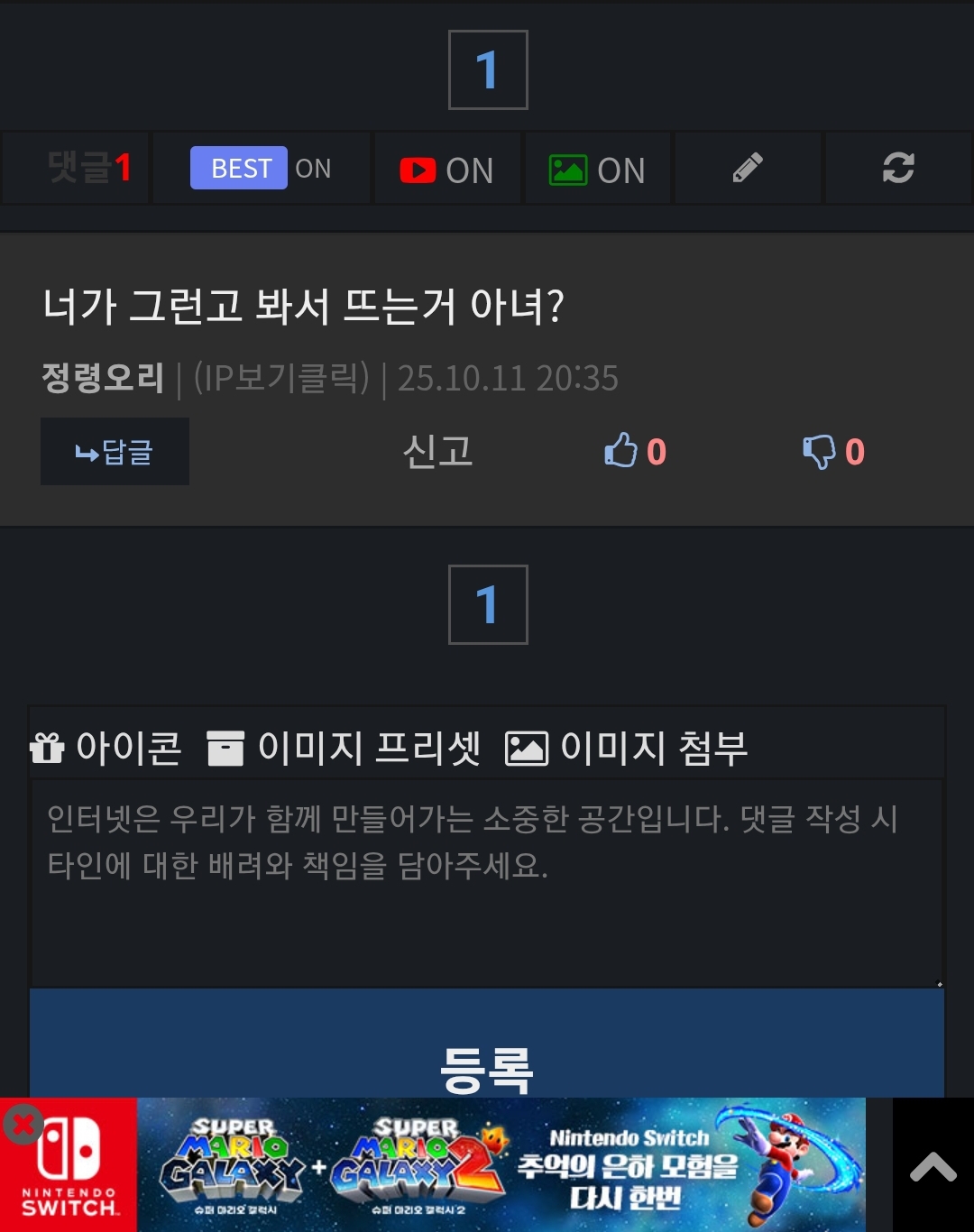Attach an image with 이미지 첨부
The image size is (974, 1232).
coord(627,748)
